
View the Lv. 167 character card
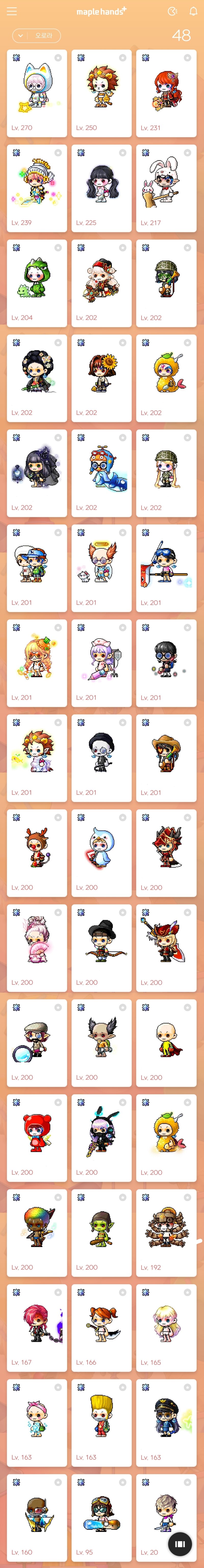36,1328
